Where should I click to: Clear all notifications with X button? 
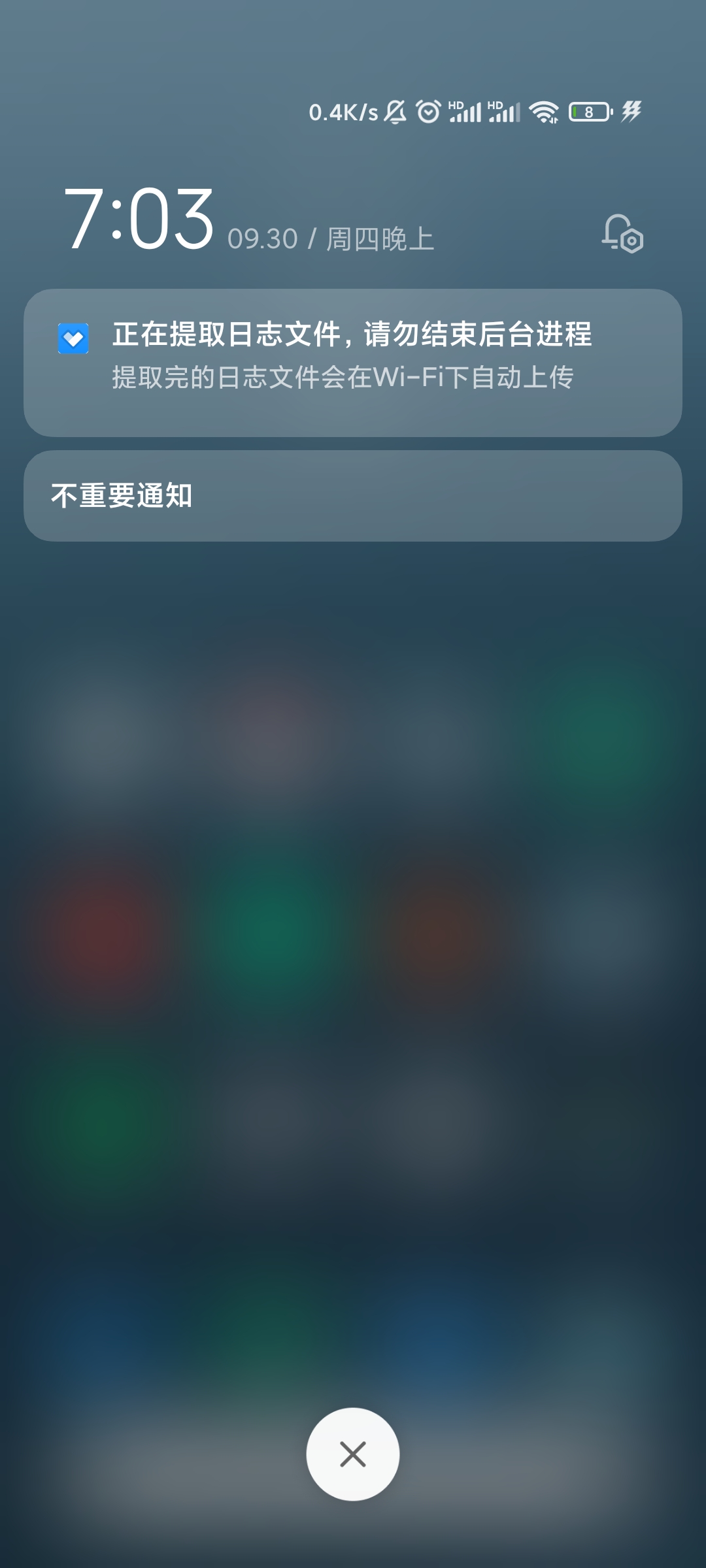pos(353,1454)
